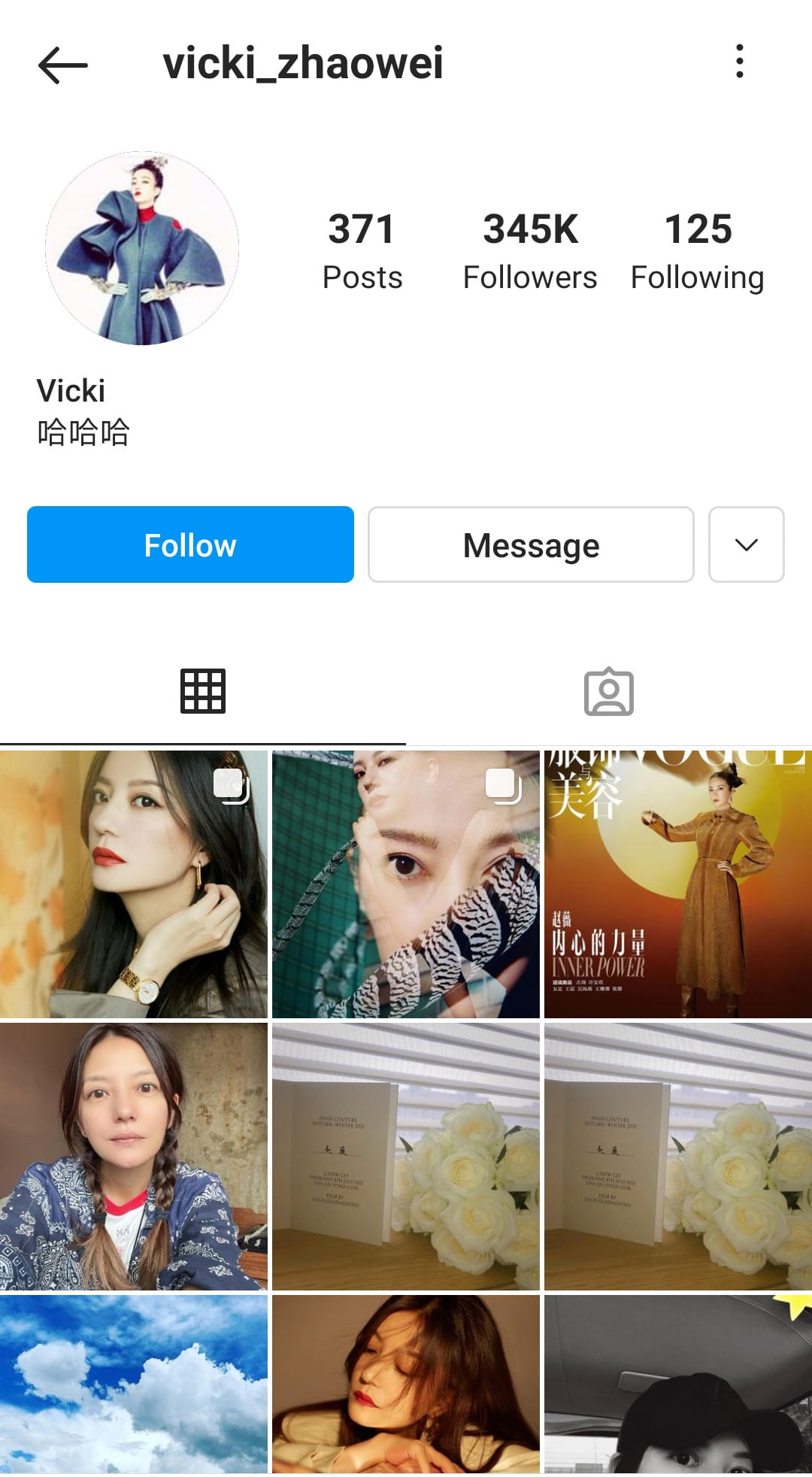This screenshot has width=812, height=1477.
Task: Open the black and white cap photo post
Action: tap(678, 1384)
